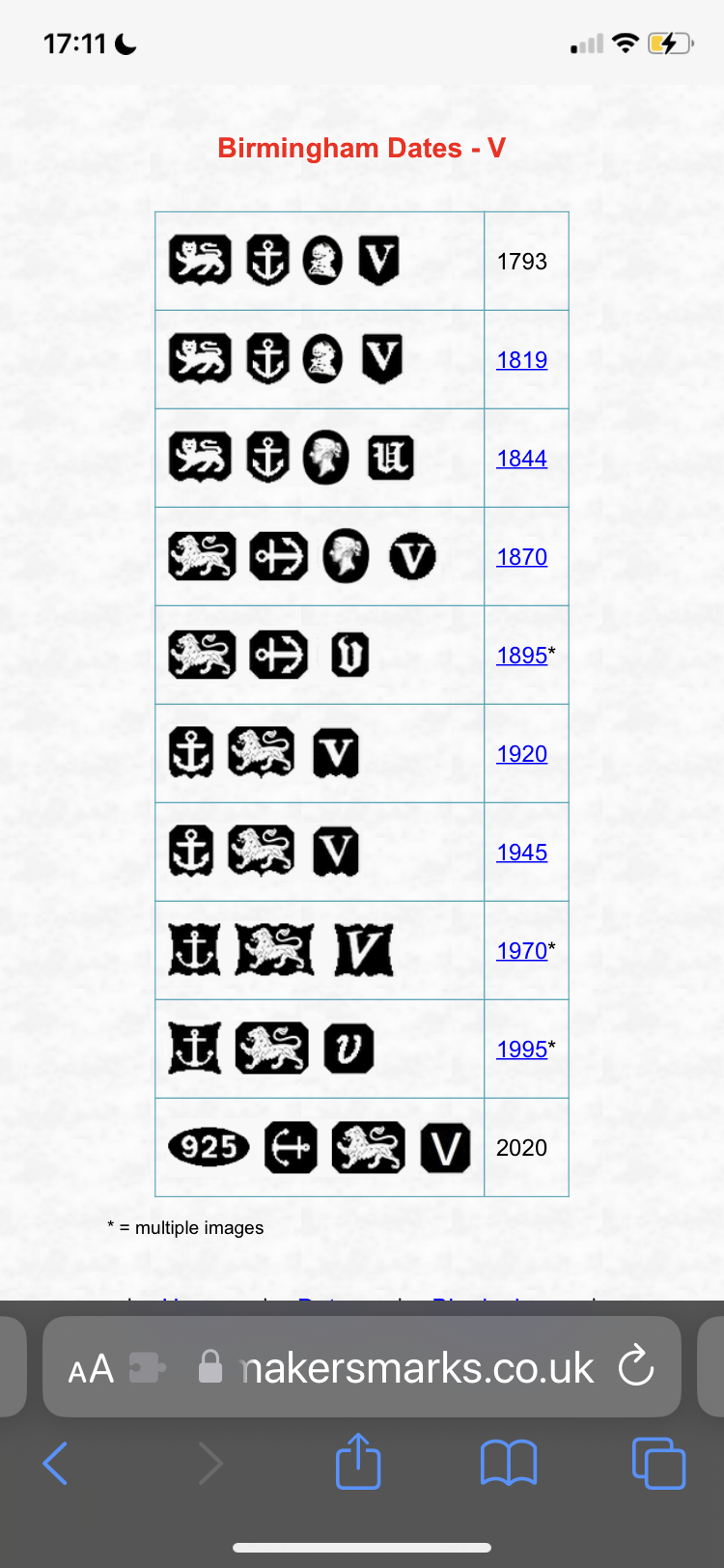
Task: Open the 1844 date link
Action: pos(521,459)
